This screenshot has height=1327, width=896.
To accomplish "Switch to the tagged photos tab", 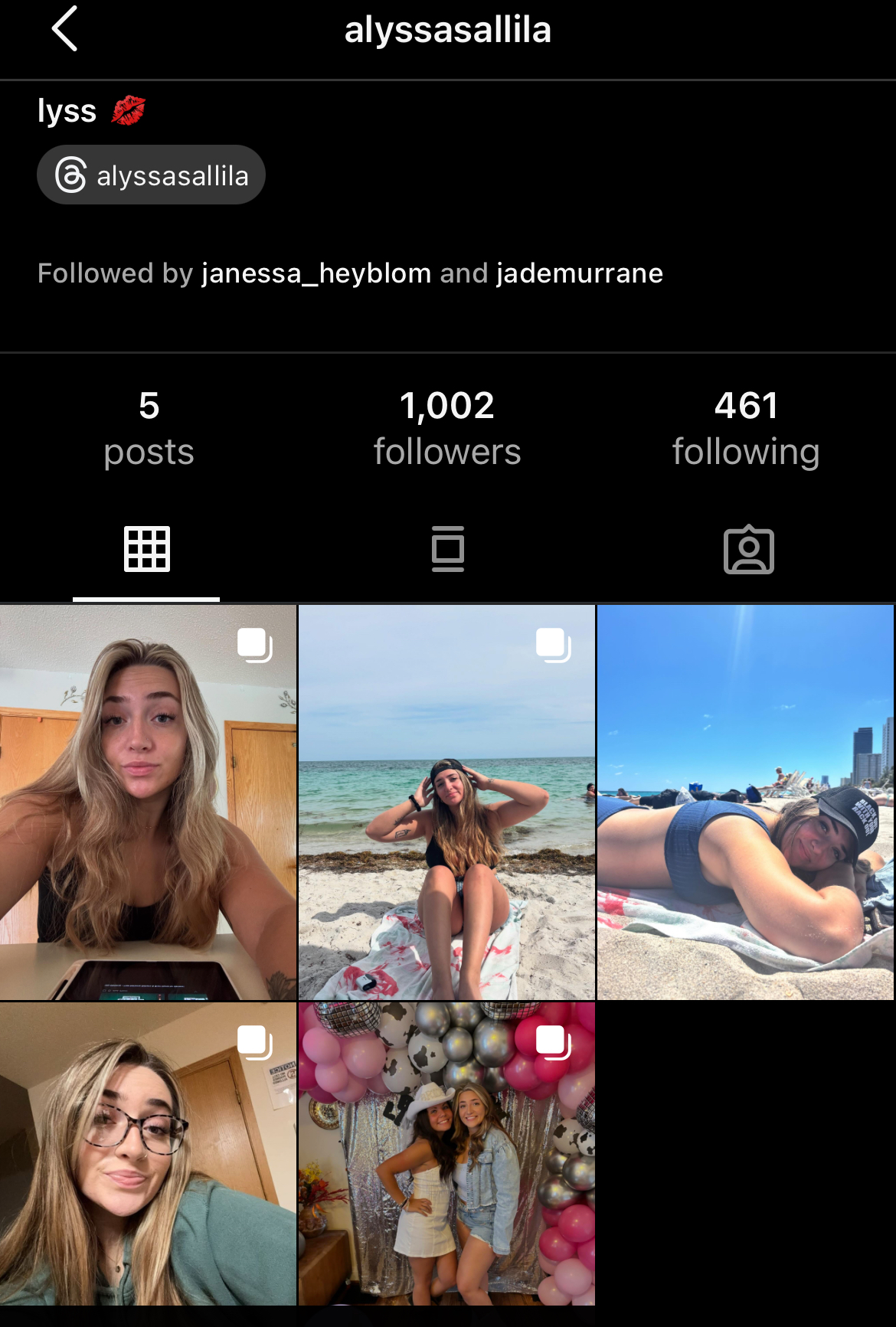I will pos(748,550).
